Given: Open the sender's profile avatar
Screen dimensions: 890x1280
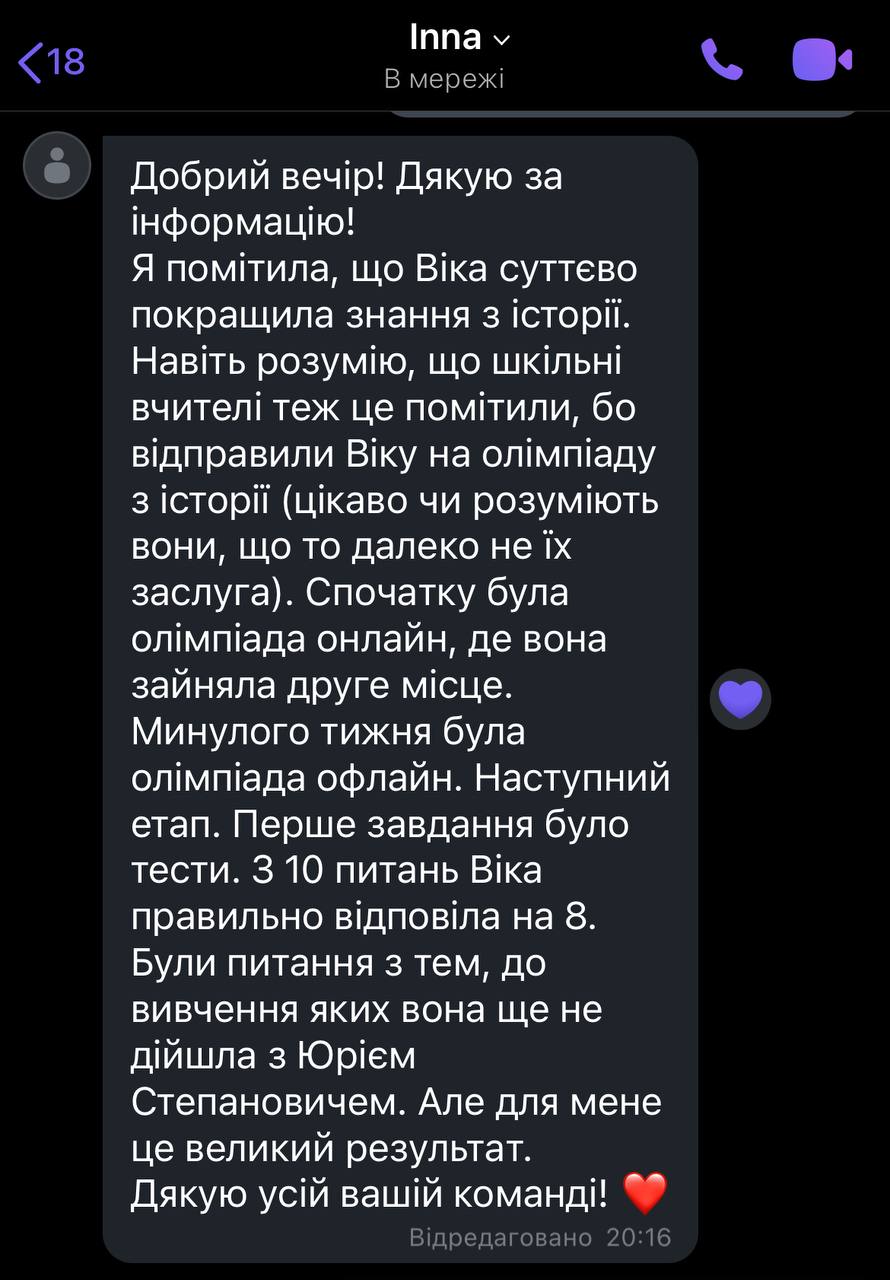Looking at the screenshot, I should pos(57,166).
